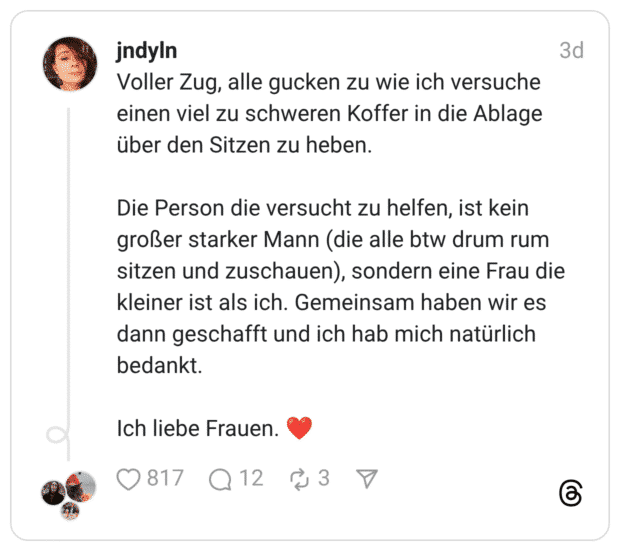View the post on Threads via the logo icon
Image resolution: width=620 pixels, height=551 pixels.
coord(570,492)
